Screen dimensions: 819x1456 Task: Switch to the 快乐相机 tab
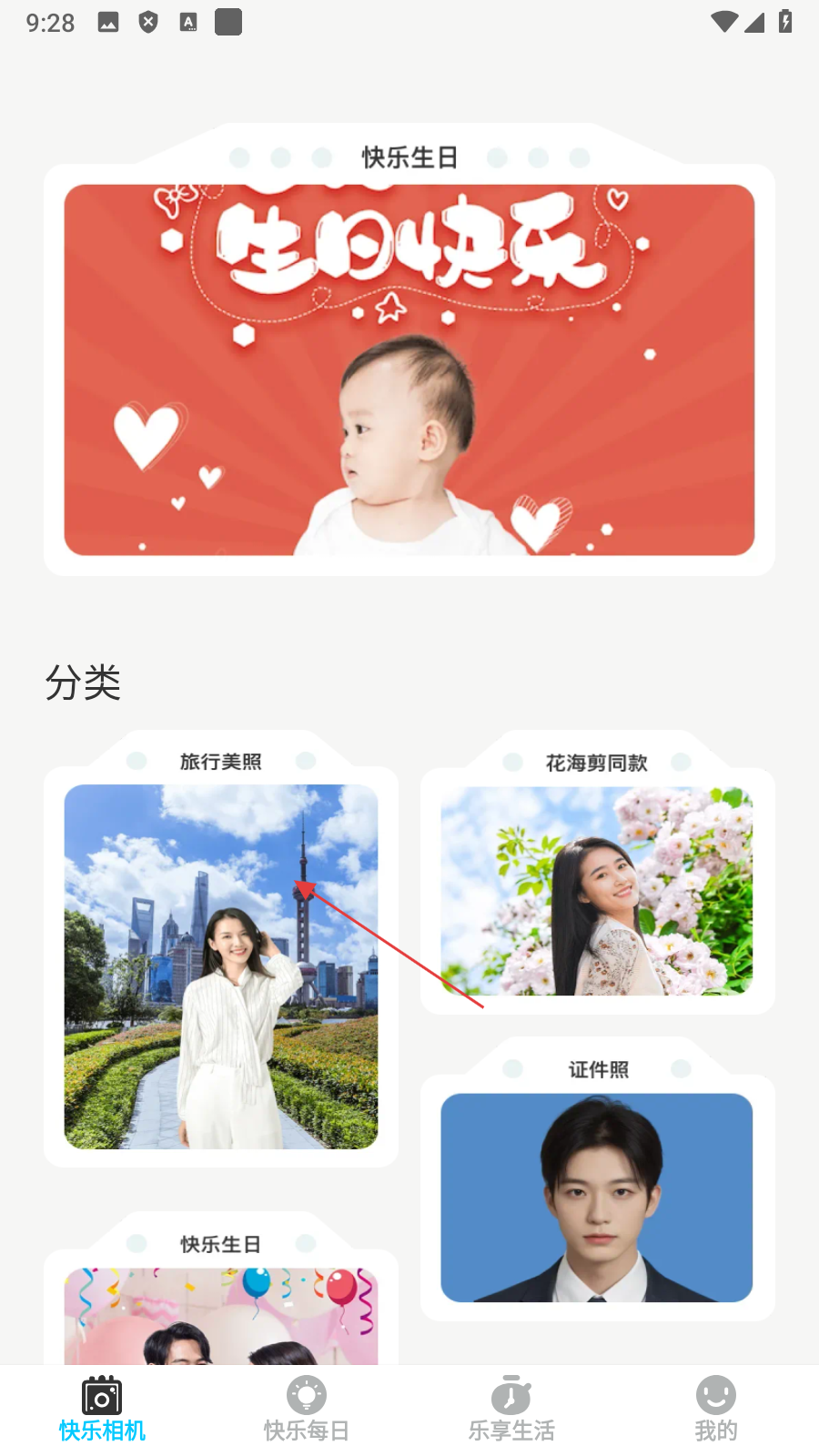pos(102,1409)
